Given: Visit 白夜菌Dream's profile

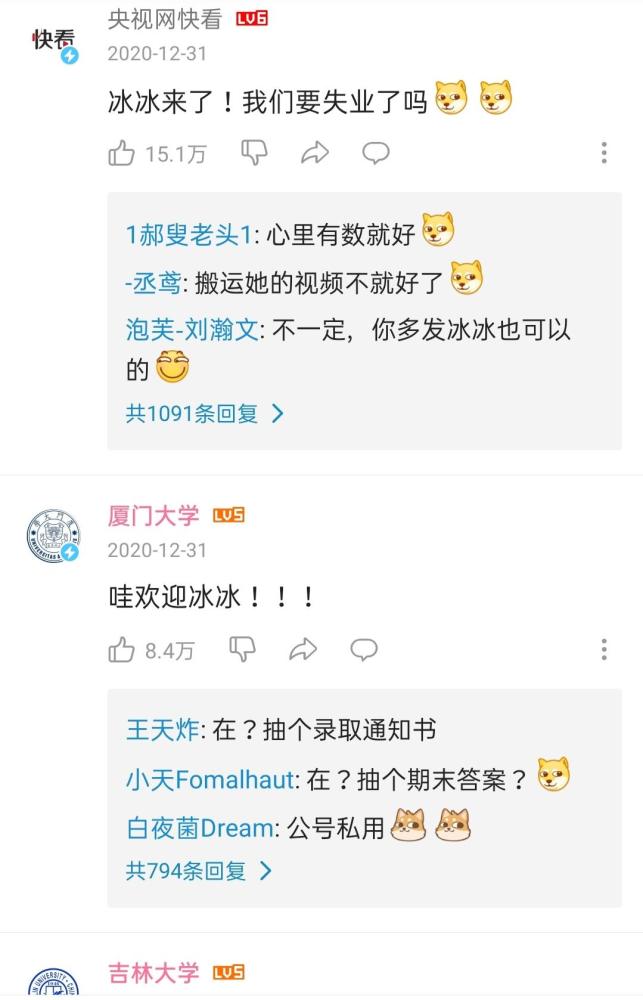Looking at the screenshot, I should pos(199,827).
